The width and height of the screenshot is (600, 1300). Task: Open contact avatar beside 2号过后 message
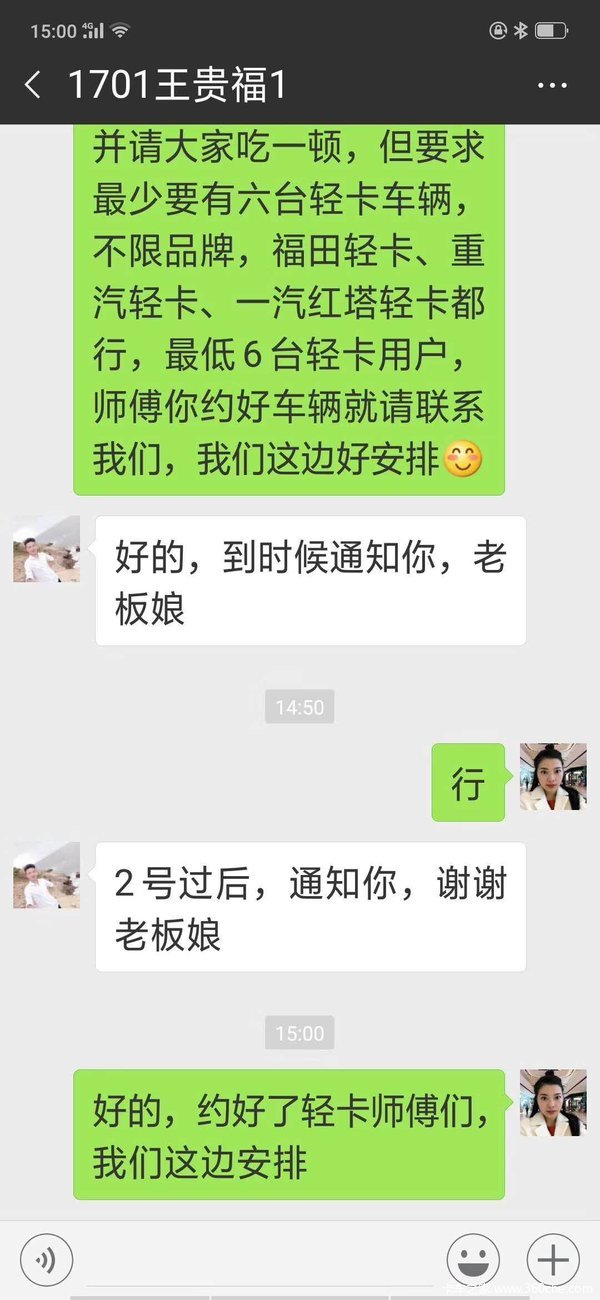46,874
